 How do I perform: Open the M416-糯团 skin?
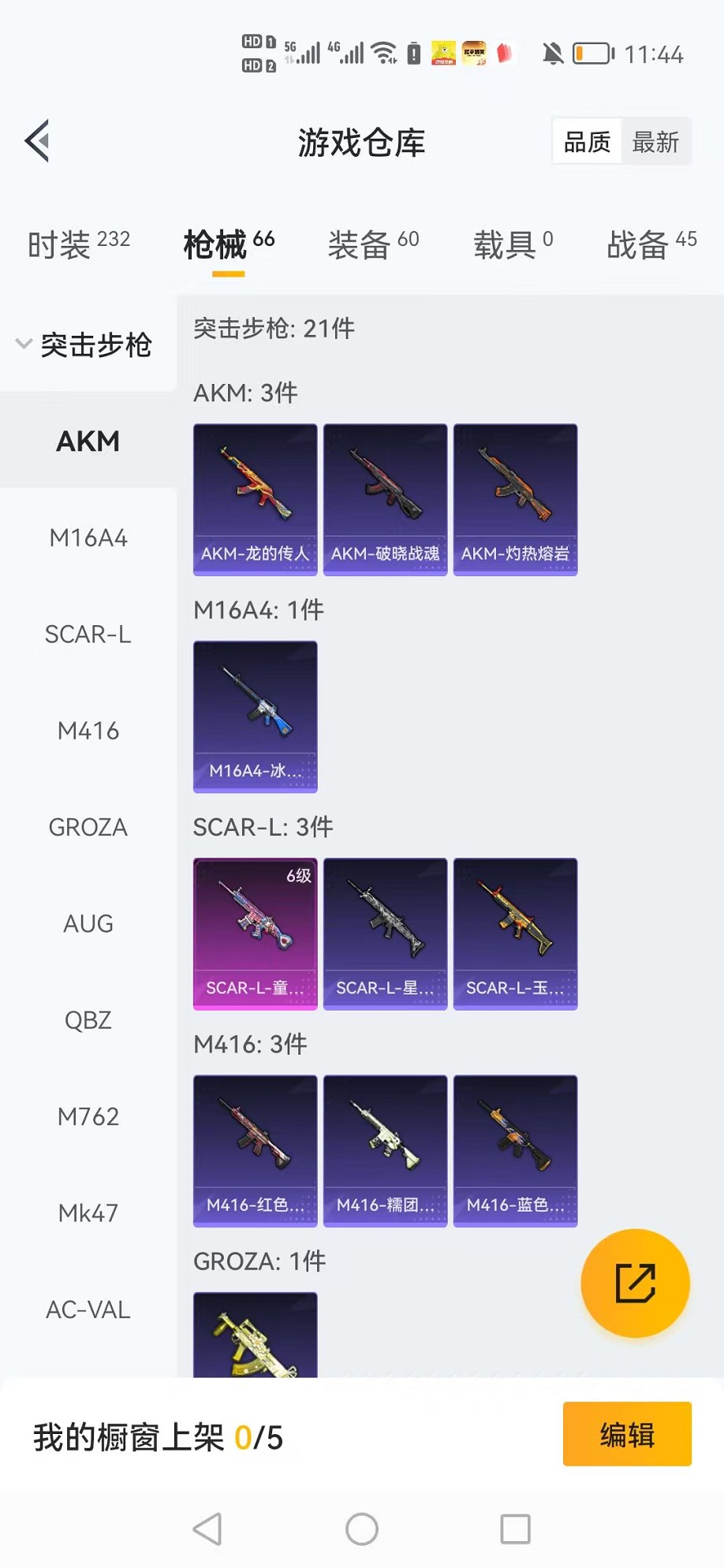(385, 1151)
